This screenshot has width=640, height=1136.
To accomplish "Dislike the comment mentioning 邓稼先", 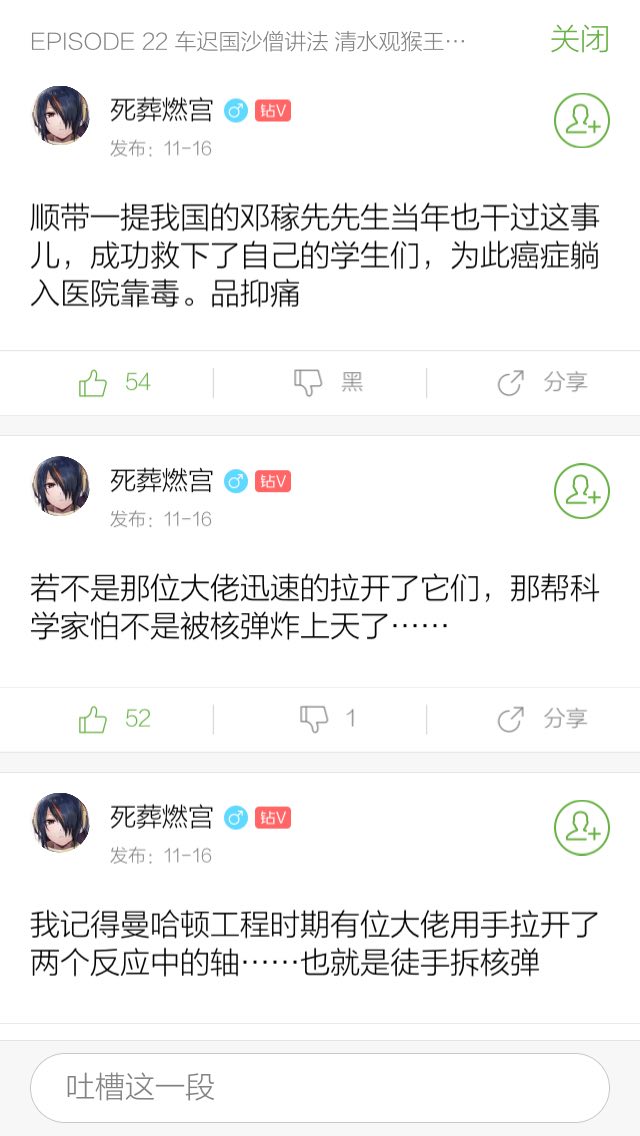I will point(328,382).
